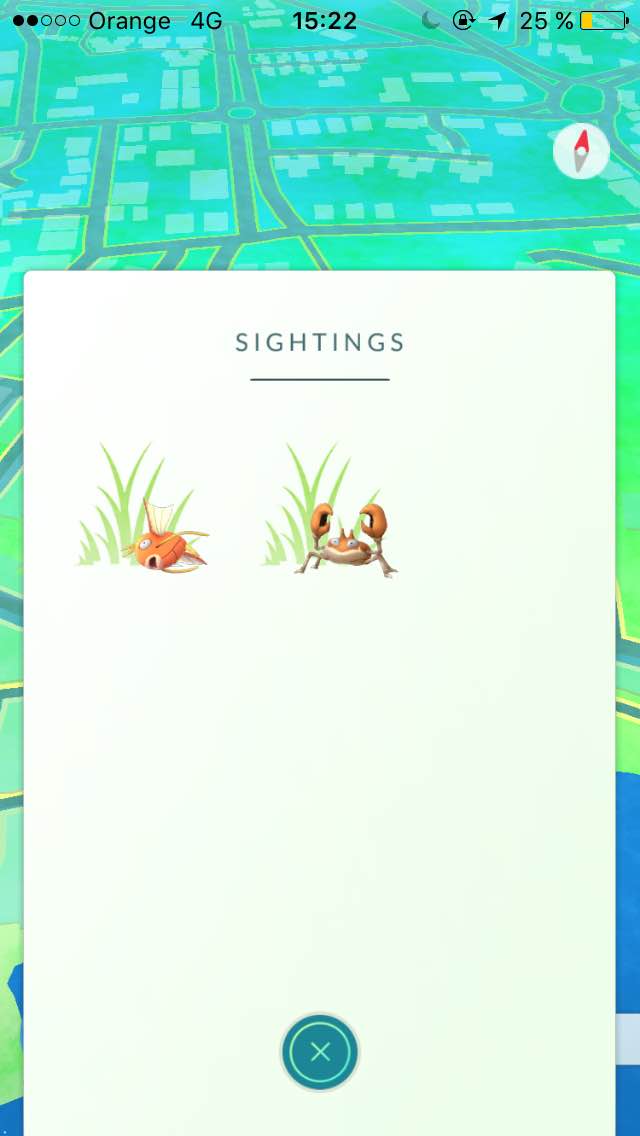640x1136 pixels.
Task: Tap the compass to reorient the map
Action: [x=581, y=152]
